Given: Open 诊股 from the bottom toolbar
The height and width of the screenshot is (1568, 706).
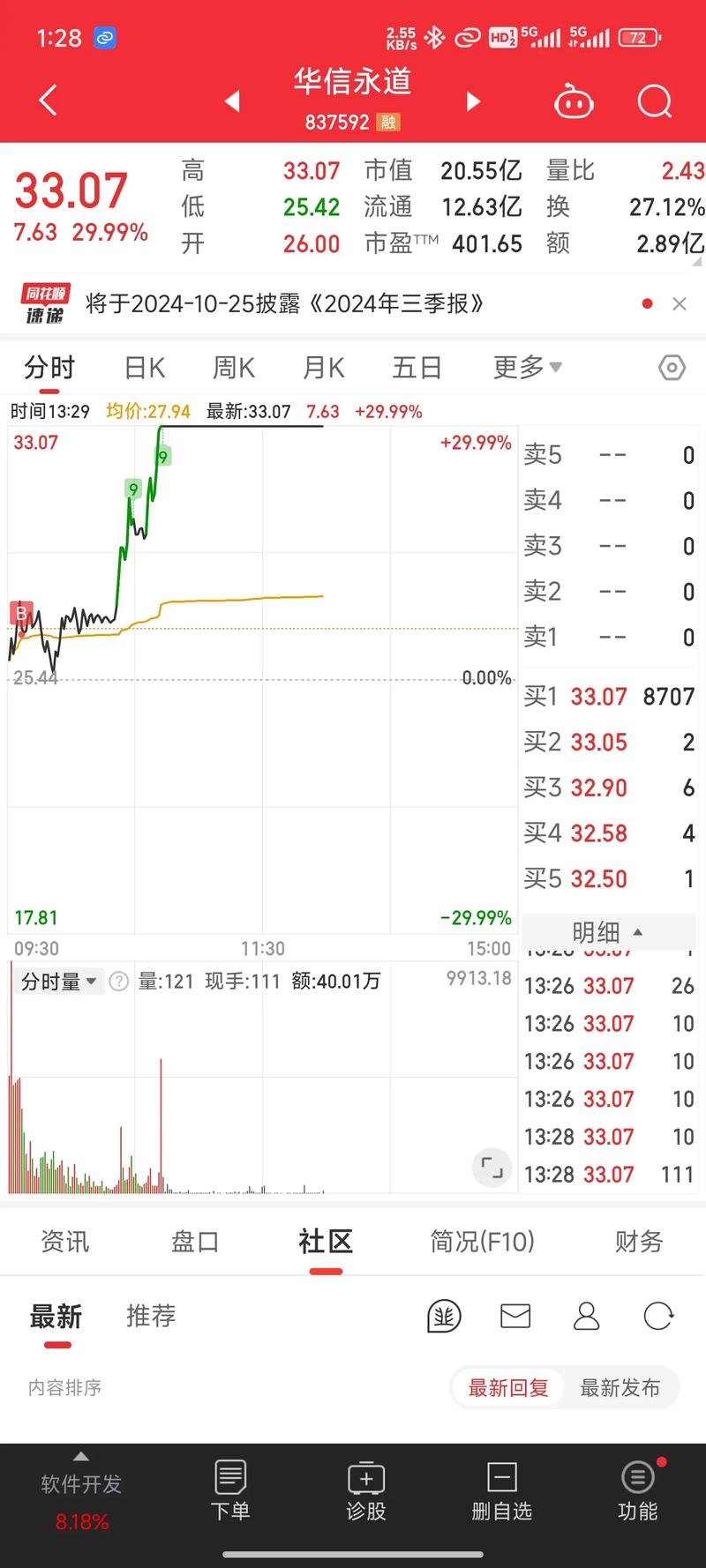Looking at the screenshot, I should pos(365,1492).
